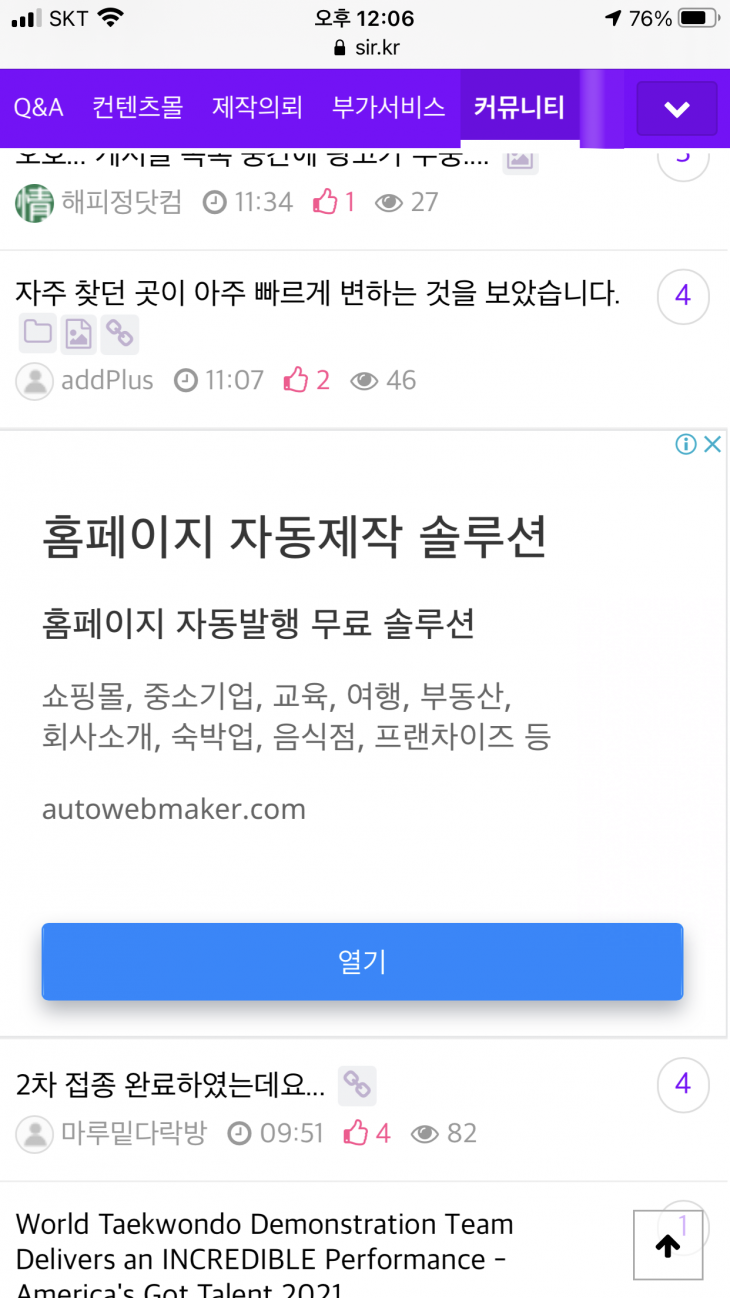Open 해피정닷컴's profile
This screenshot has height=1298, width=730.
[121, 203]
